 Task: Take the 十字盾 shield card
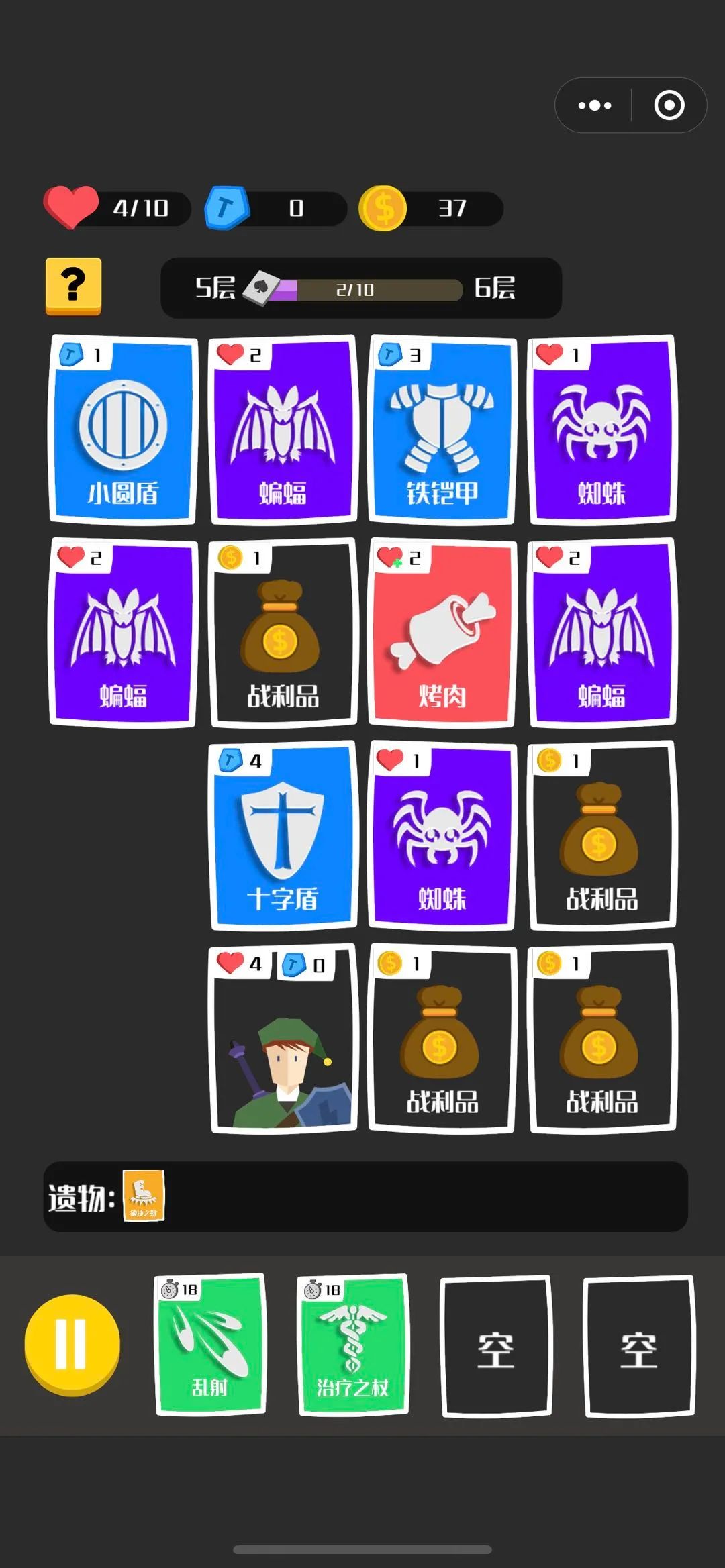click(283, 836)
